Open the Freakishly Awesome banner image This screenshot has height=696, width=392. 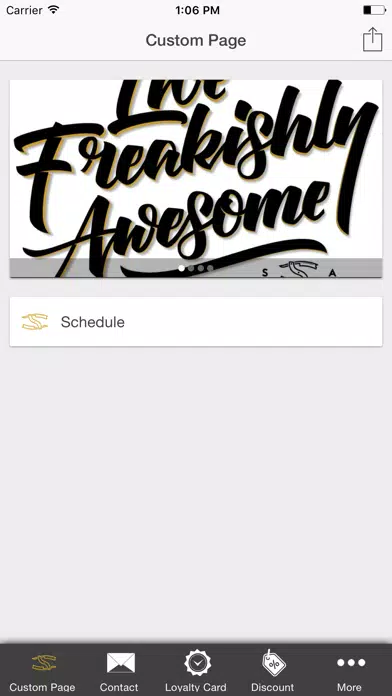click(196, 178)
